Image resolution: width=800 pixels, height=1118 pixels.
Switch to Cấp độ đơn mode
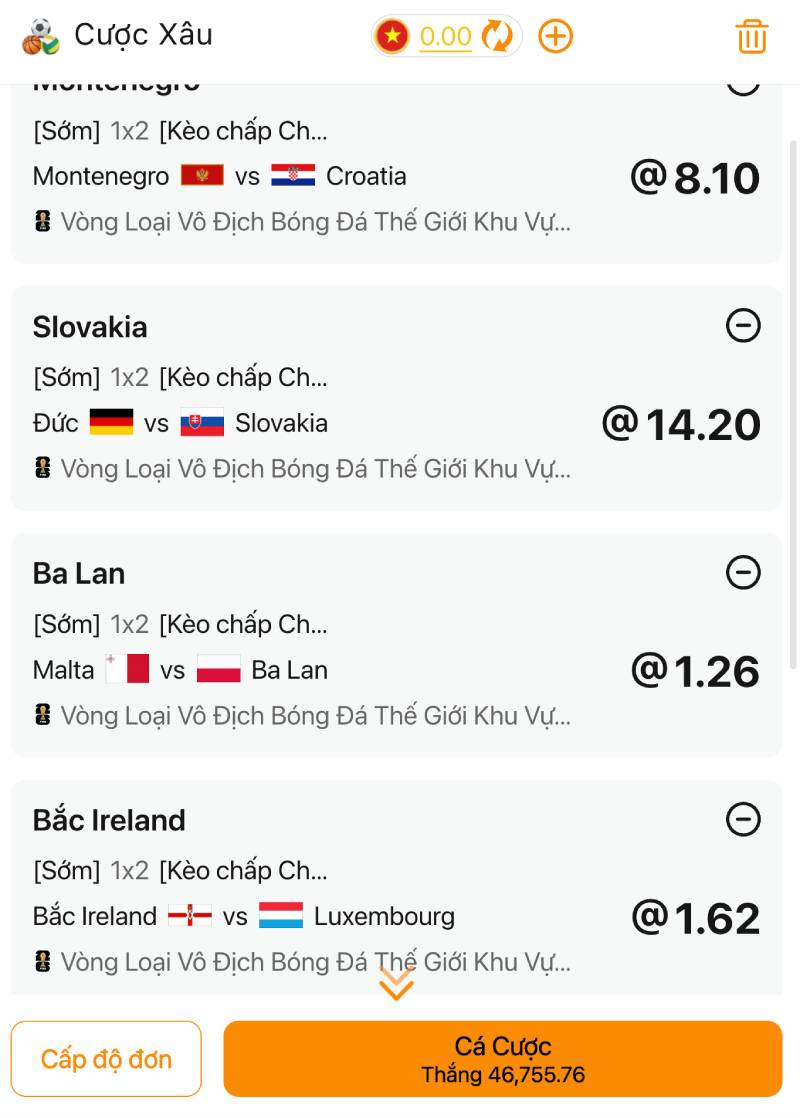coord(106,1059)
